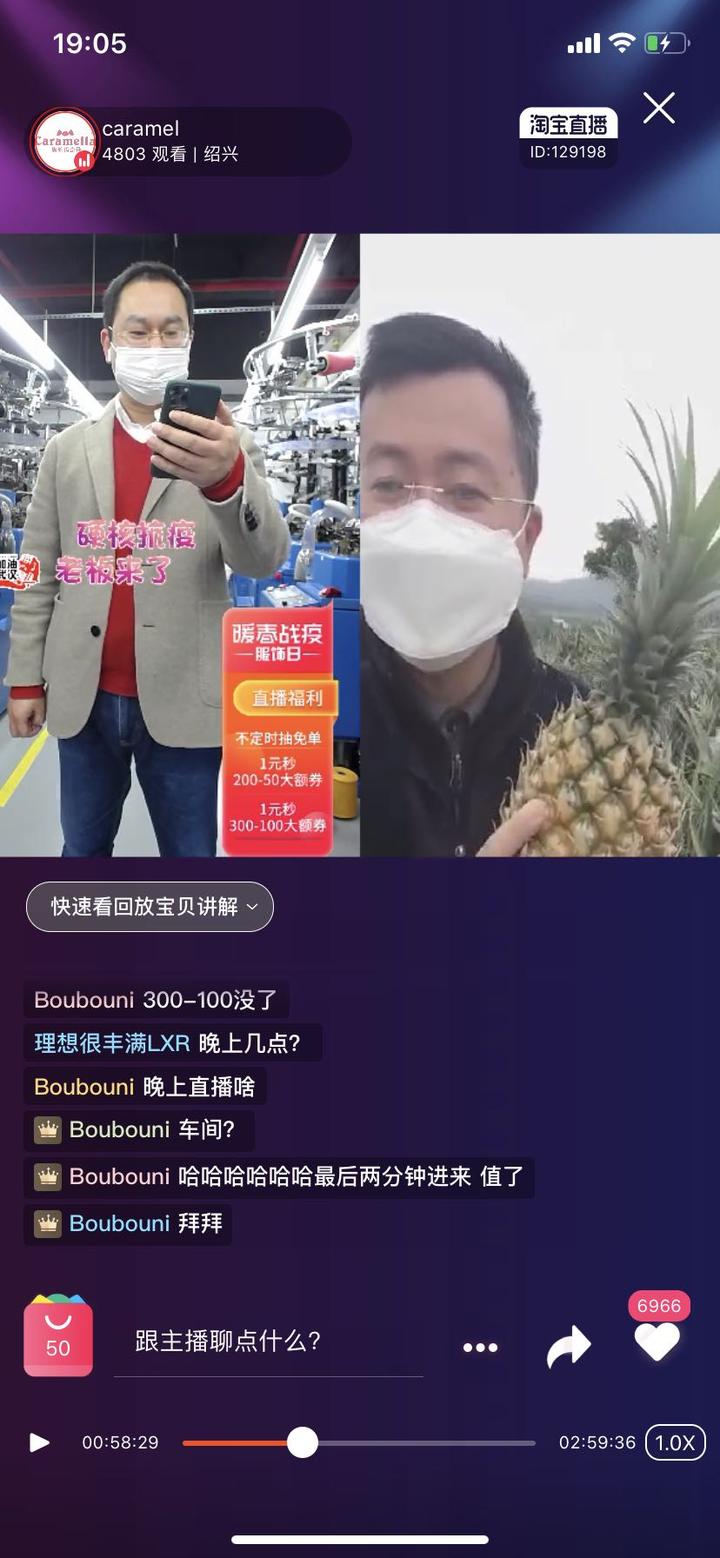Open the shopping bag with 50 items
Image resolution: width=720 pixels, height=1558 pixels.
pyautogui.click(x=58, y=1336)
